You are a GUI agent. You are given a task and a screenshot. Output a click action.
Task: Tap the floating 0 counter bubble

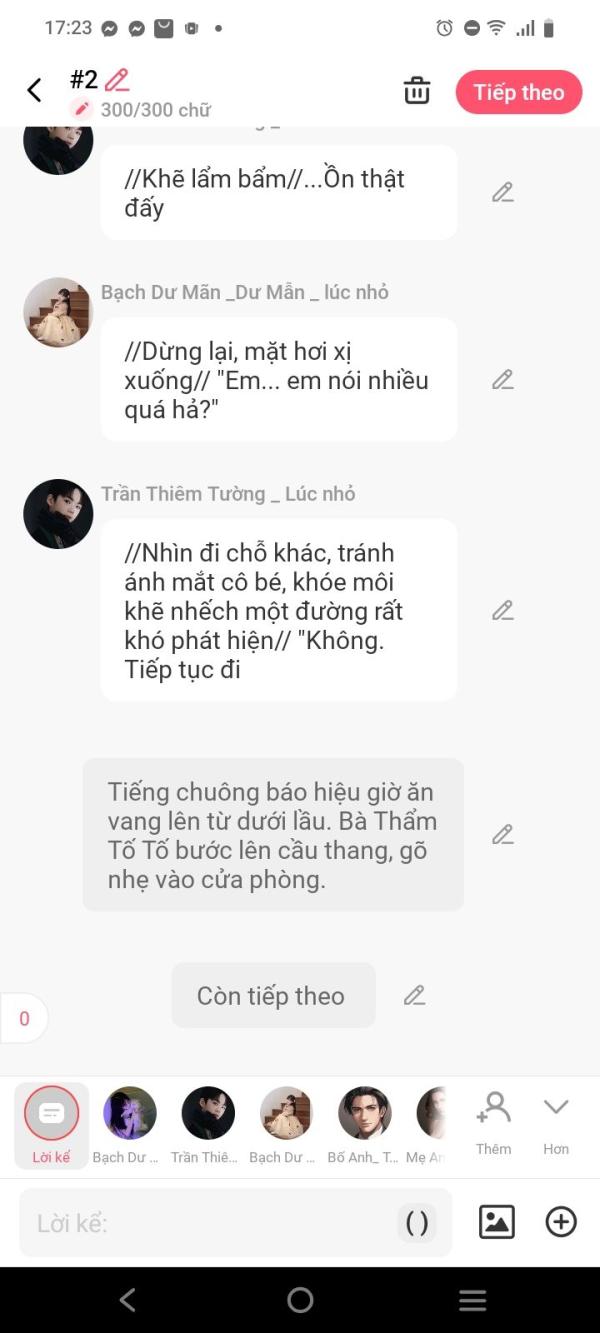24,1018
